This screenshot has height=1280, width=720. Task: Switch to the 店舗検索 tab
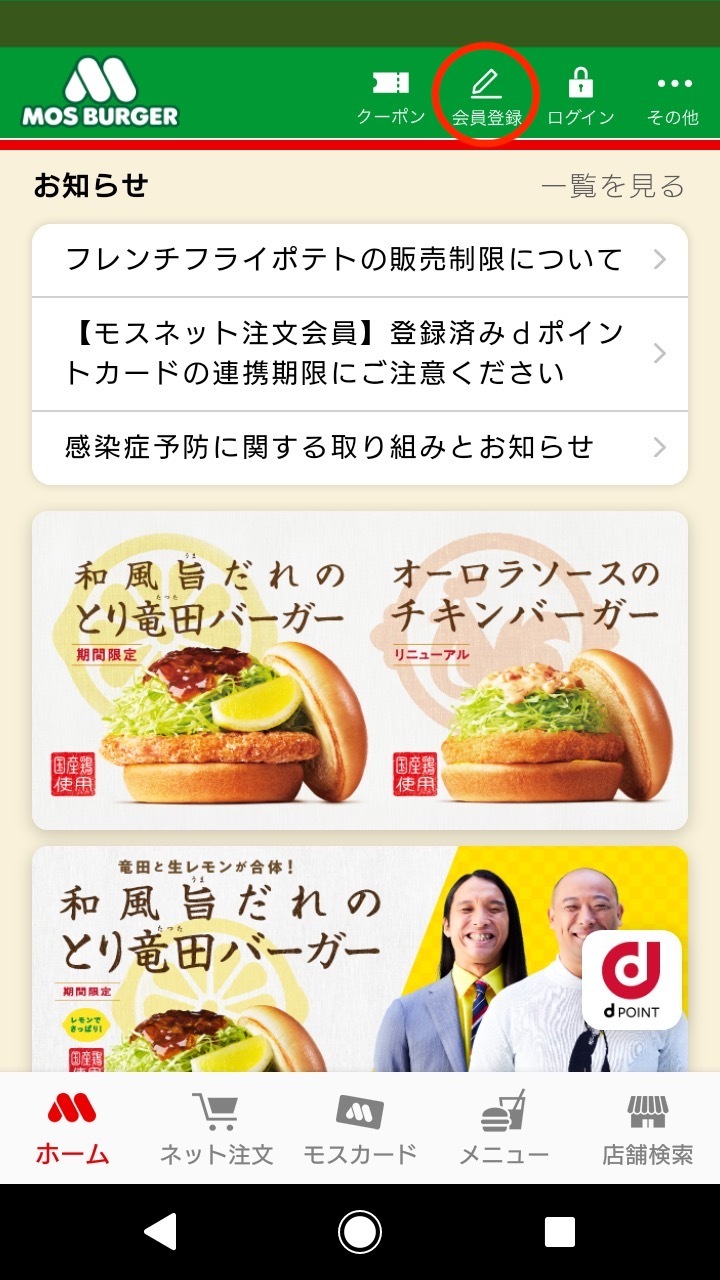pos(648,1128)
